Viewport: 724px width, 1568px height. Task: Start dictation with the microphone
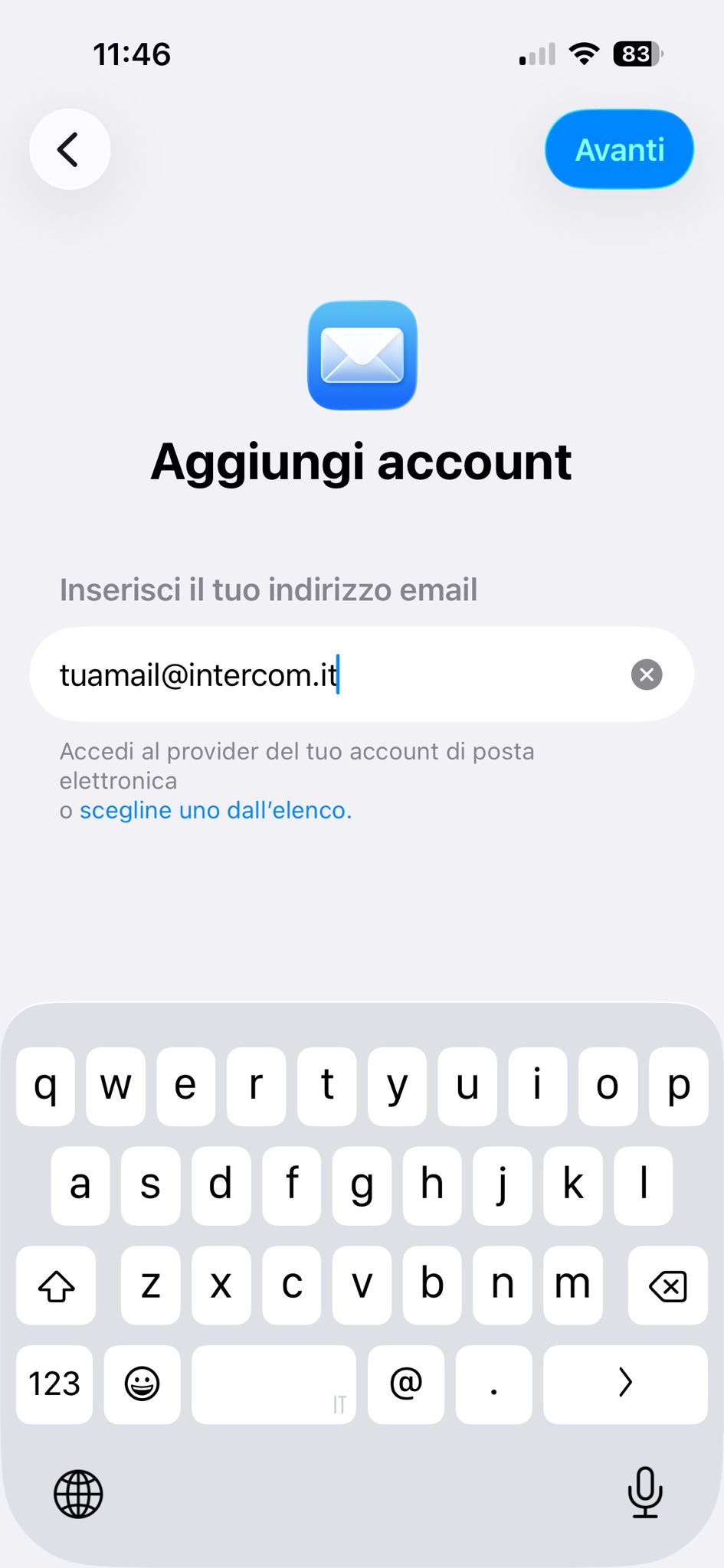(645, 1491)
